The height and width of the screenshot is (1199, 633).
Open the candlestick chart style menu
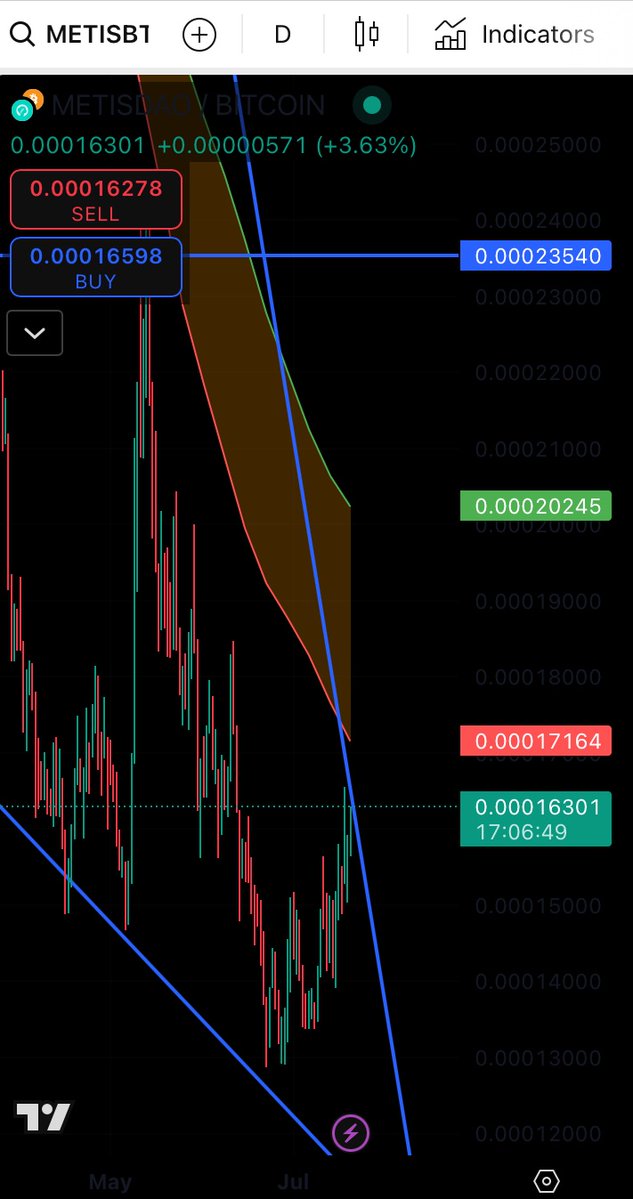367,34
